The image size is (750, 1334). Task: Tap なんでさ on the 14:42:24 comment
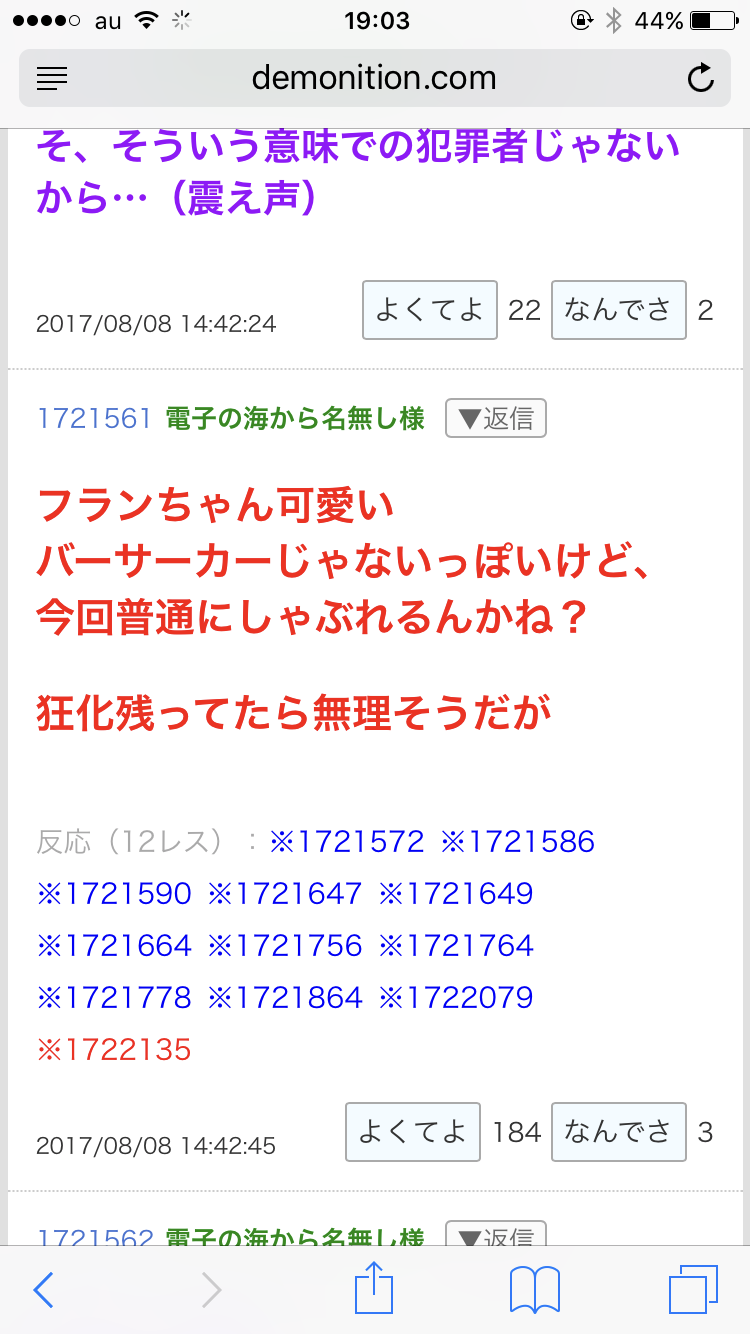pos(618,310)
